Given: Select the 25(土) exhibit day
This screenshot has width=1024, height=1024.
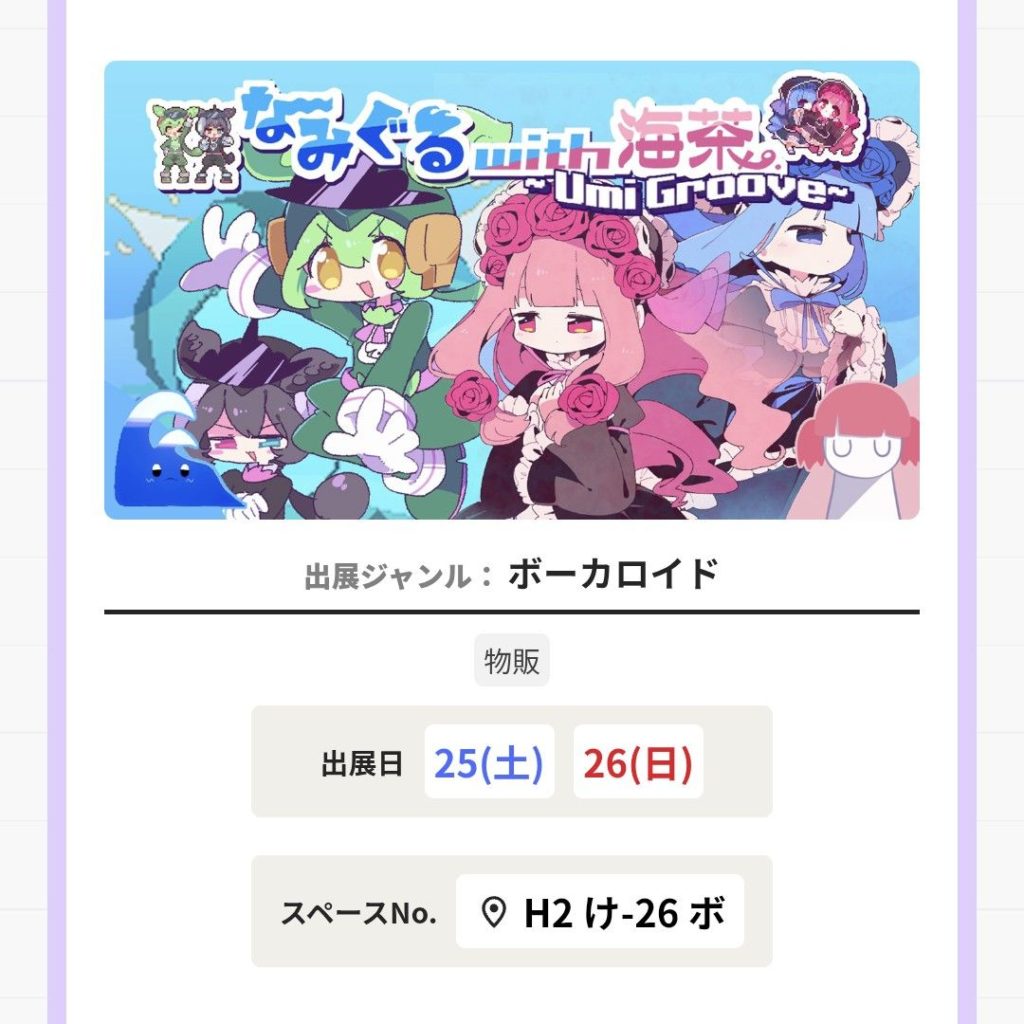Looking at the screenshot, I should [489, 763].
